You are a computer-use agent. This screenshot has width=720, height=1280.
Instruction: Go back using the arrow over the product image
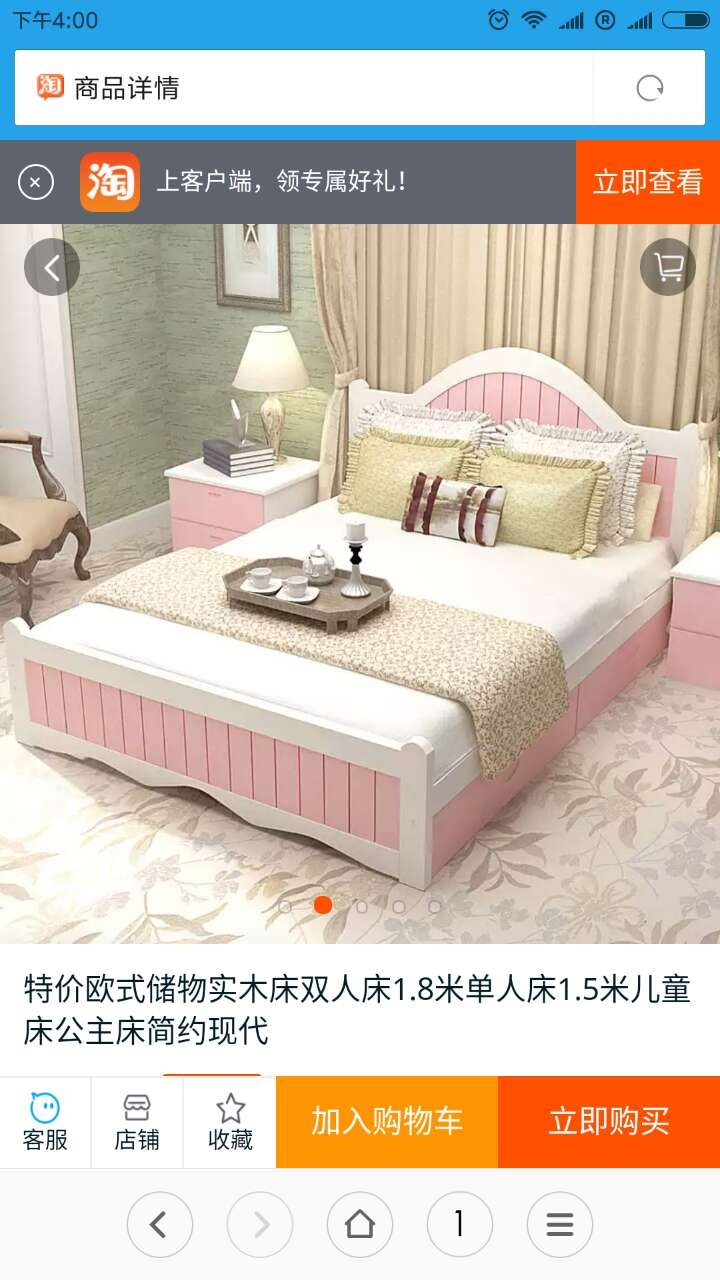[x=52, y=267]
